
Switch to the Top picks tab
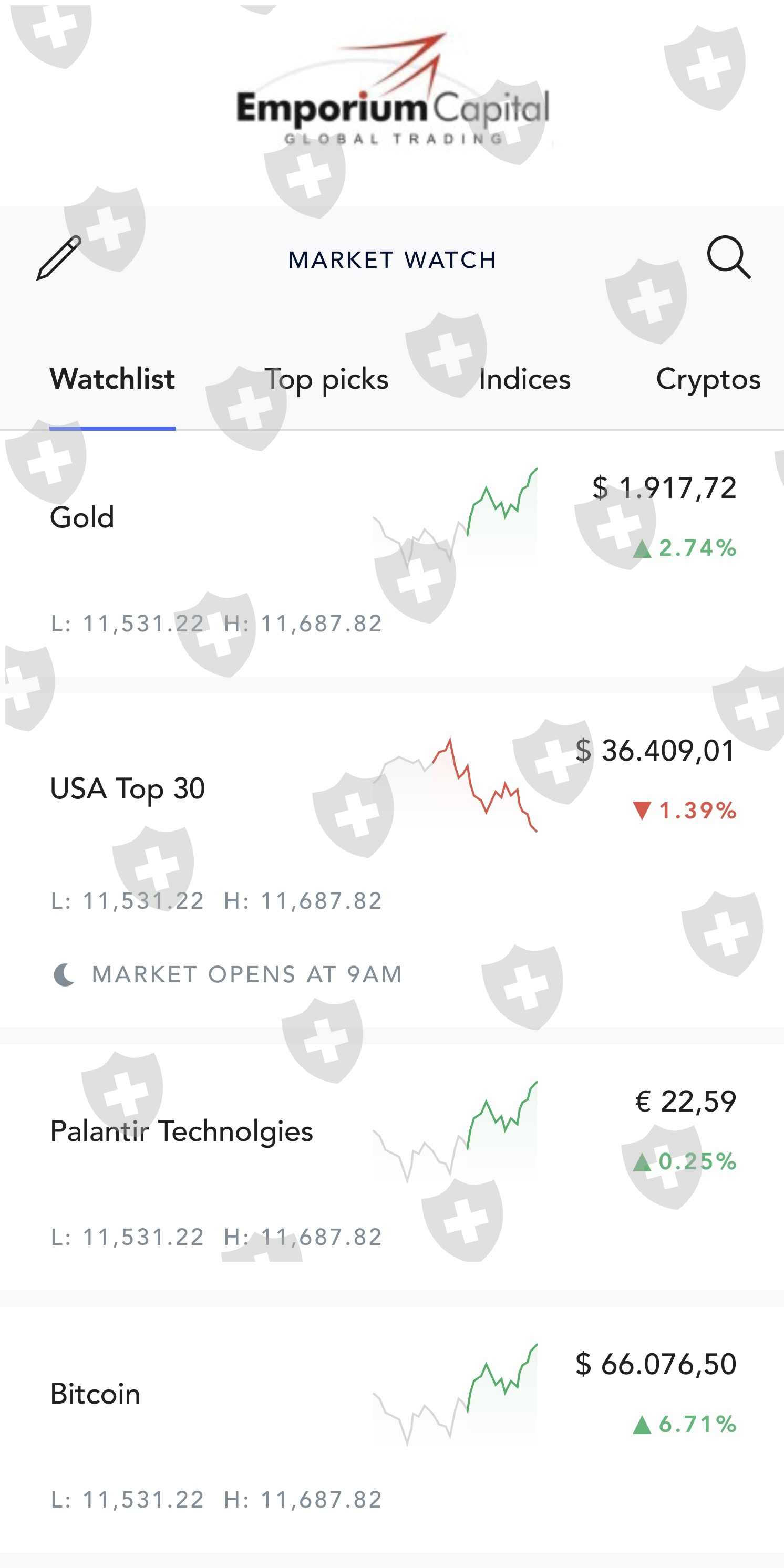pyautogui.click(x=326, y=379)
